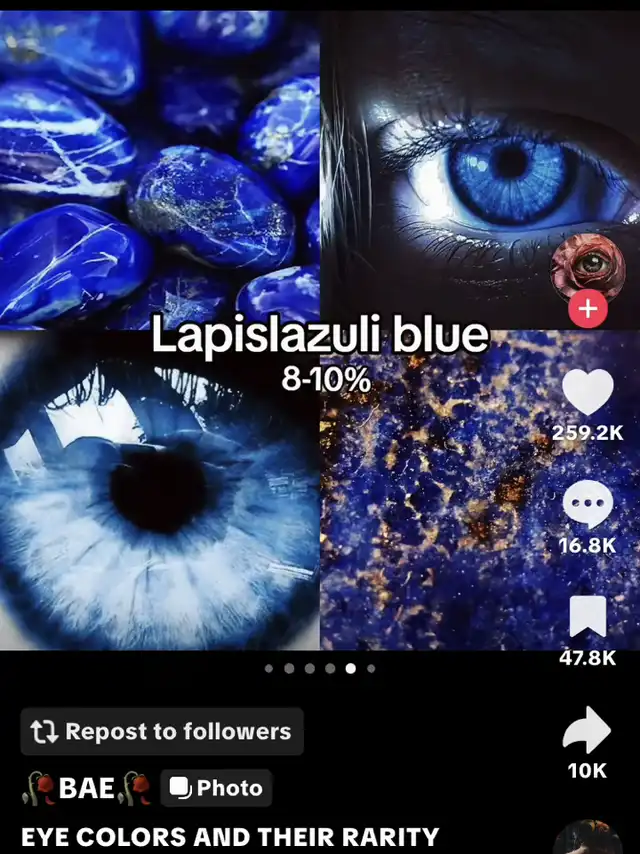Tap Repost to followers

161,731
